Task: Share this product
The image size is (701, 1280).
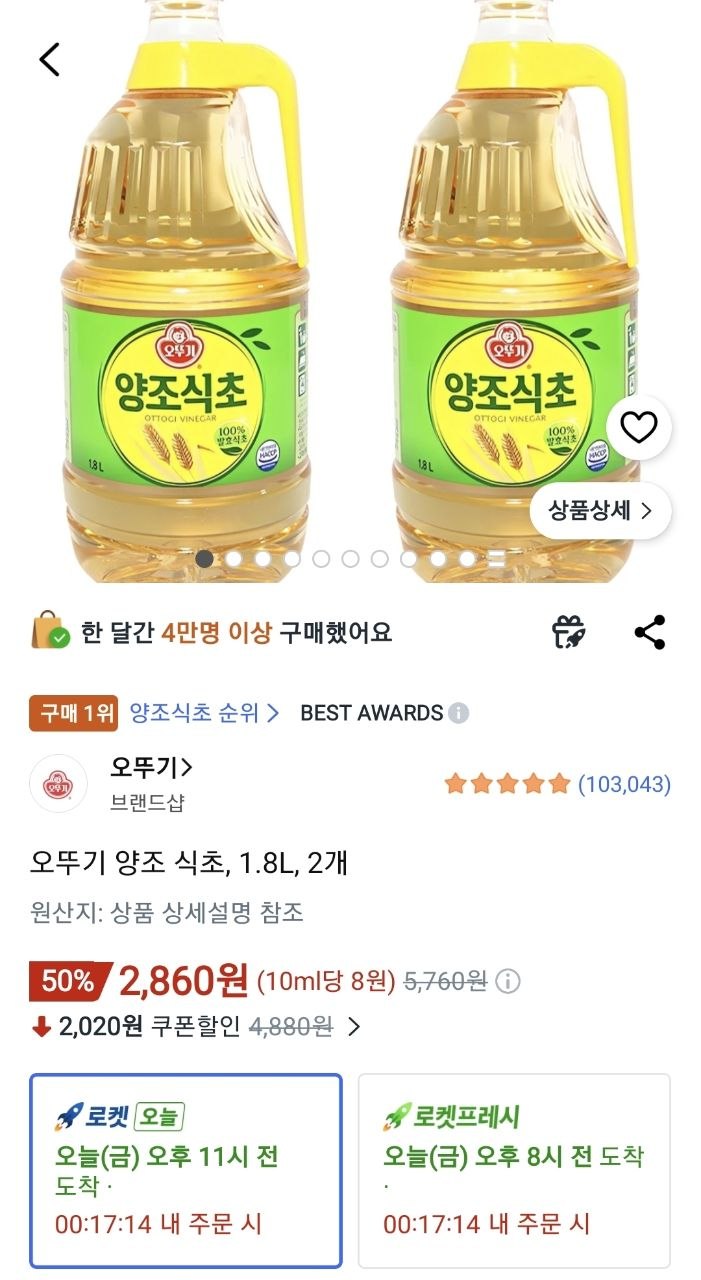Action: (x=650, y=632)
